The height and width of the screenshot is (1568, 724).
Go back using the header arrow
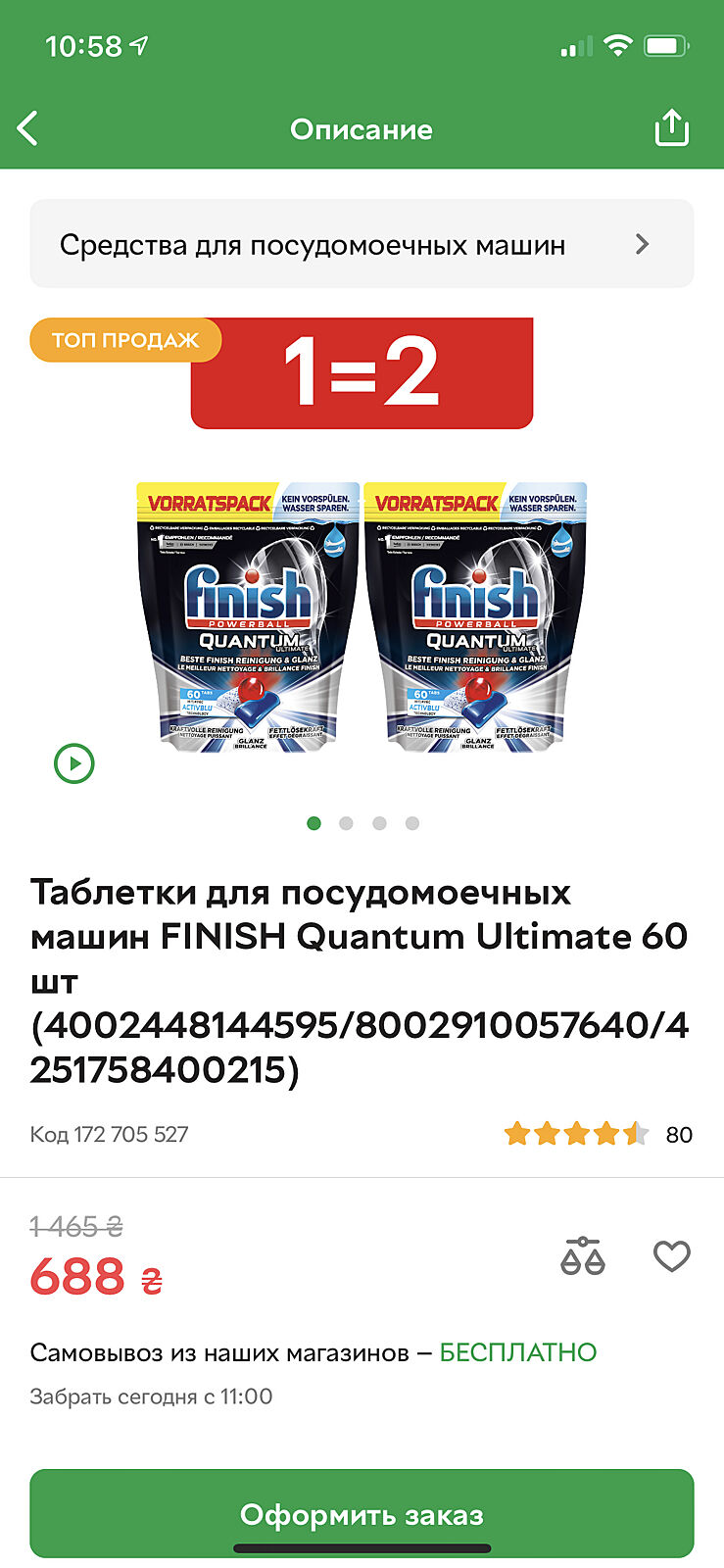tap(28, 128)
